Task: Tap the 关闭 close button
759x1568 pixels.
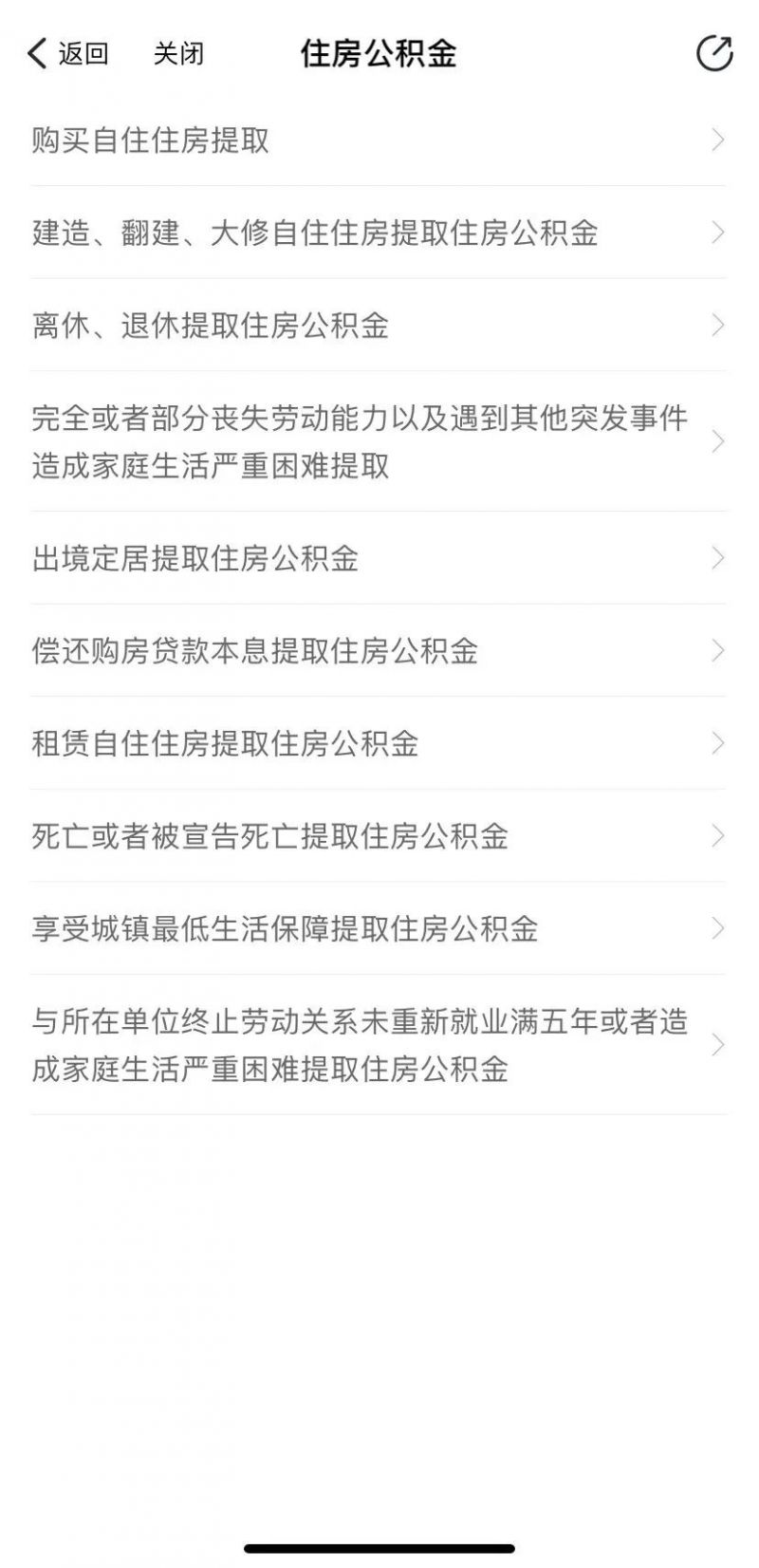Action: 178,53
